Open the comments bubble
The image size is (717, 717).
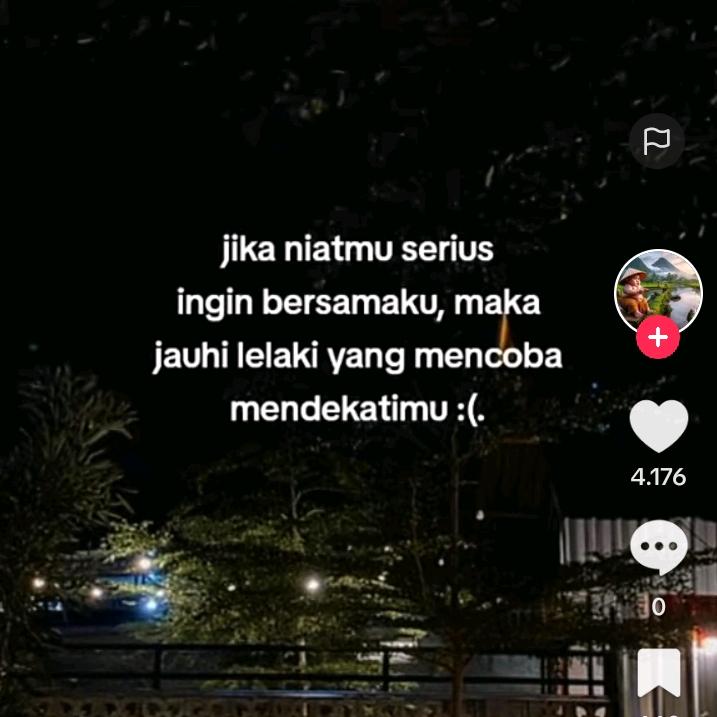tap(658, 547)
